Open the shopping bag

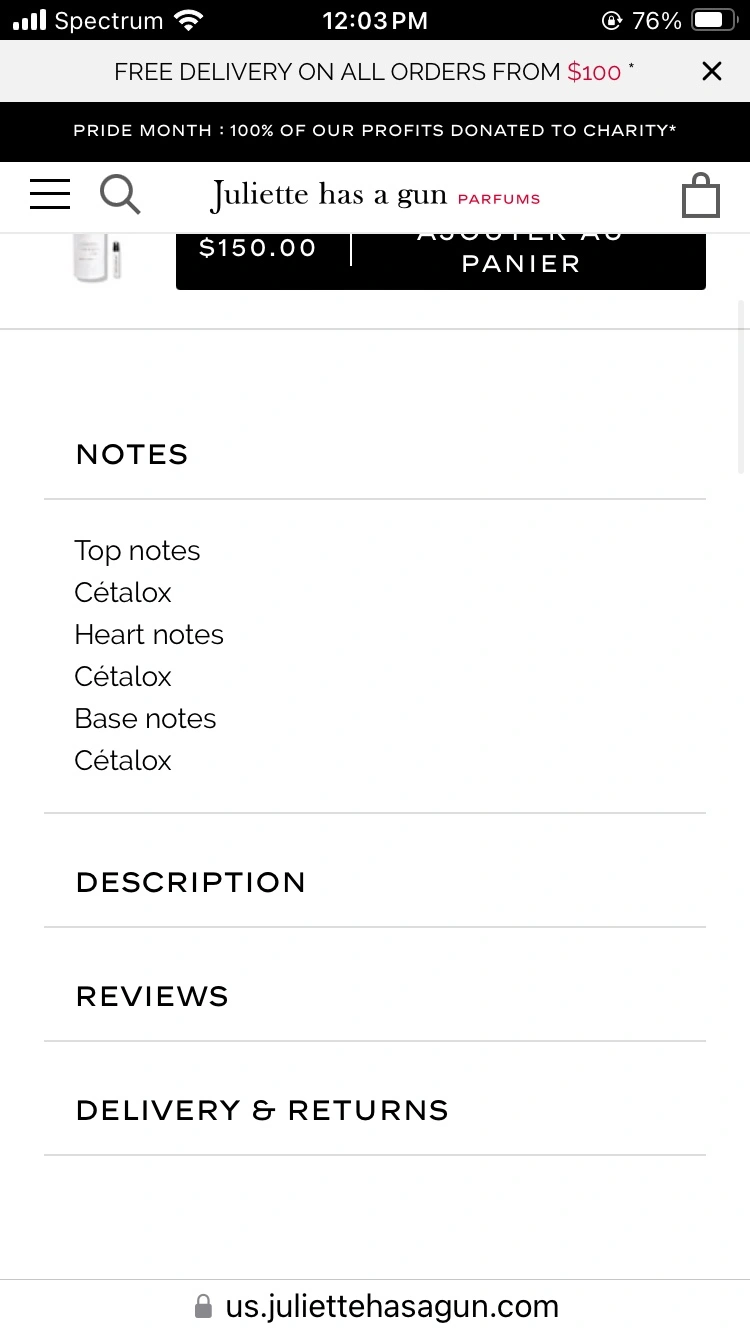[701, 195]
